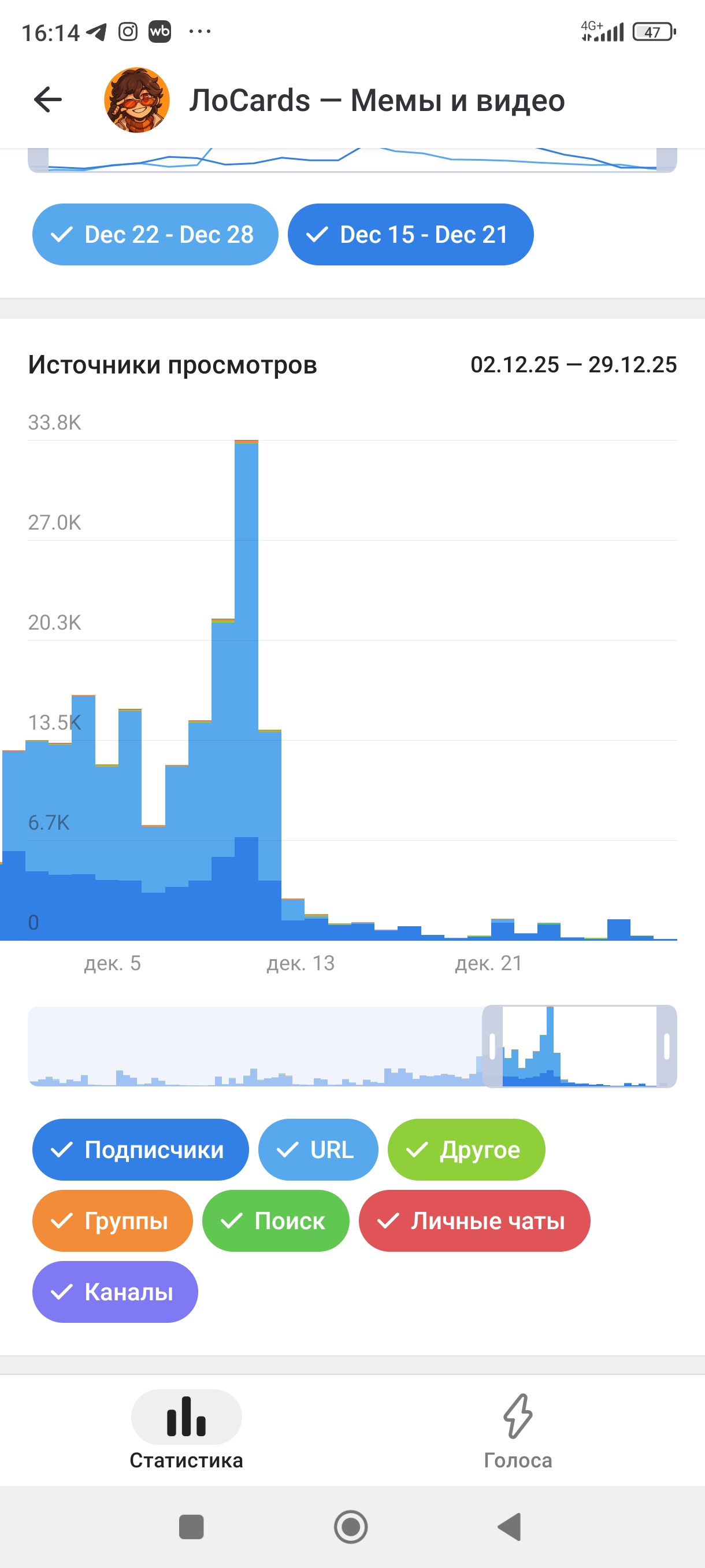Switch to the Голоса tab

tap(518, 1432)
